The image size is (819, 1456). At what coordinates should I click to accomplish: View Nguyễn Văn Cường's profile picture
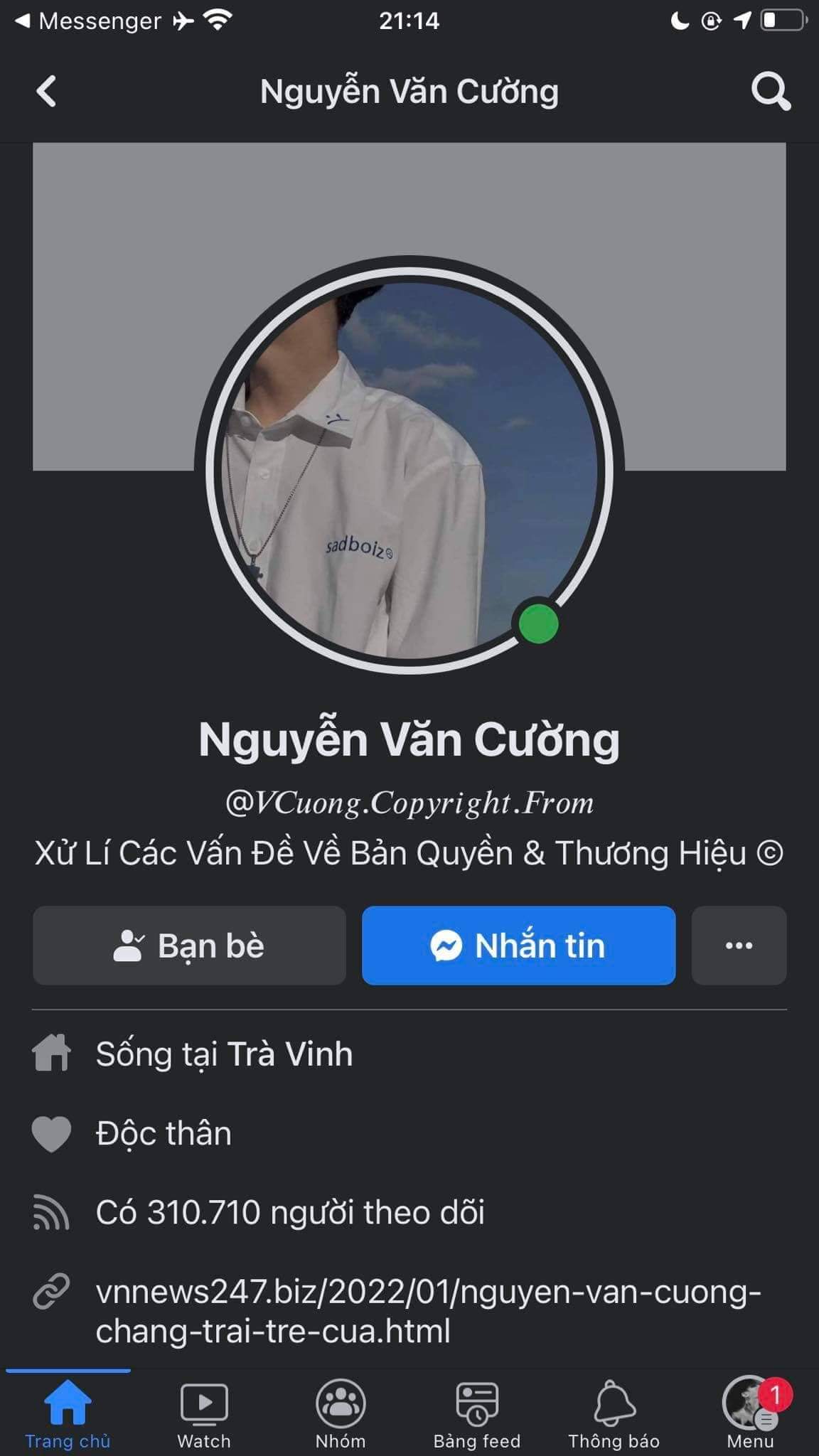[409, 469]
